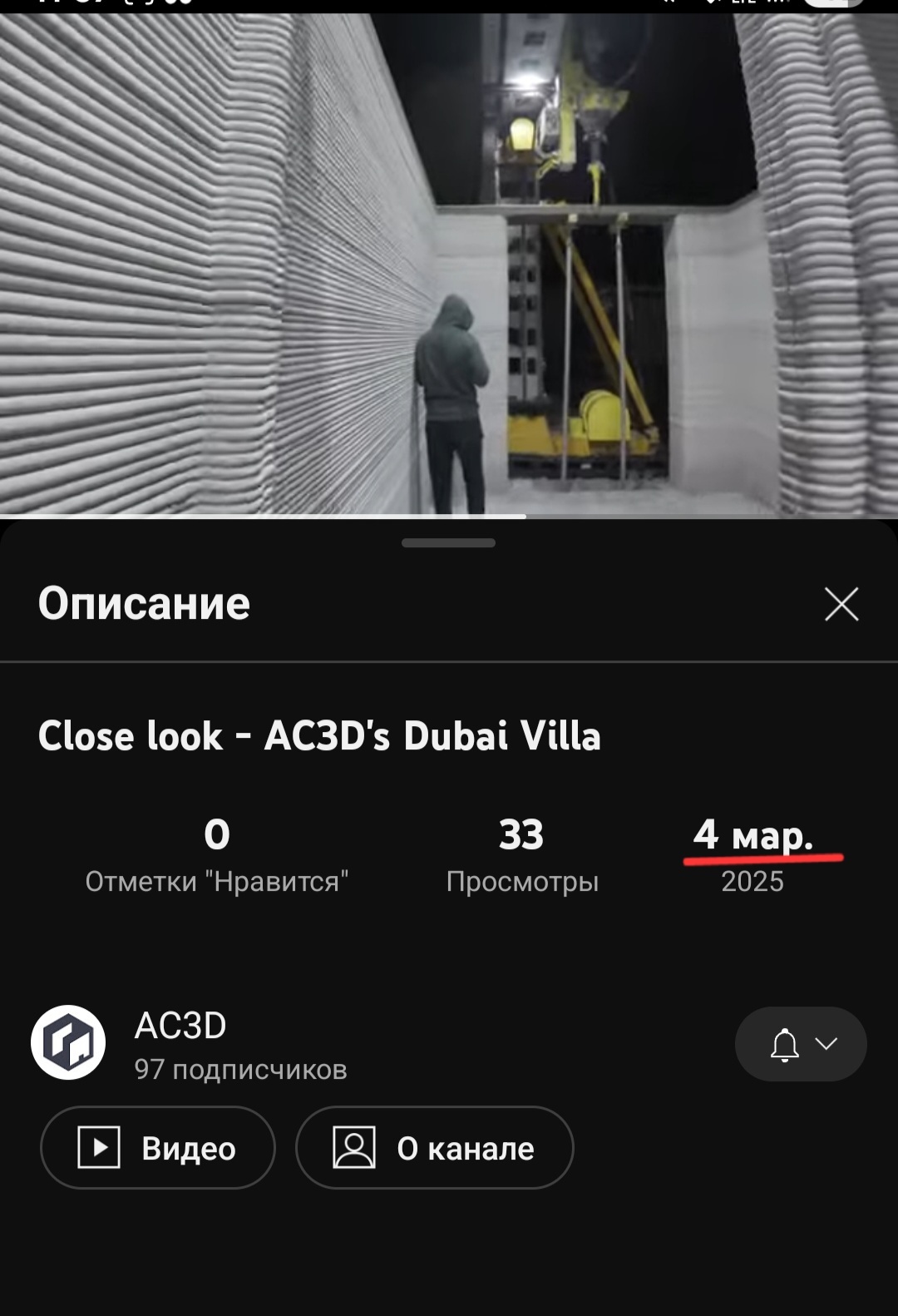Open notification settings bell dropdown
The image size is (898, 1316).
coord(800,1044)
